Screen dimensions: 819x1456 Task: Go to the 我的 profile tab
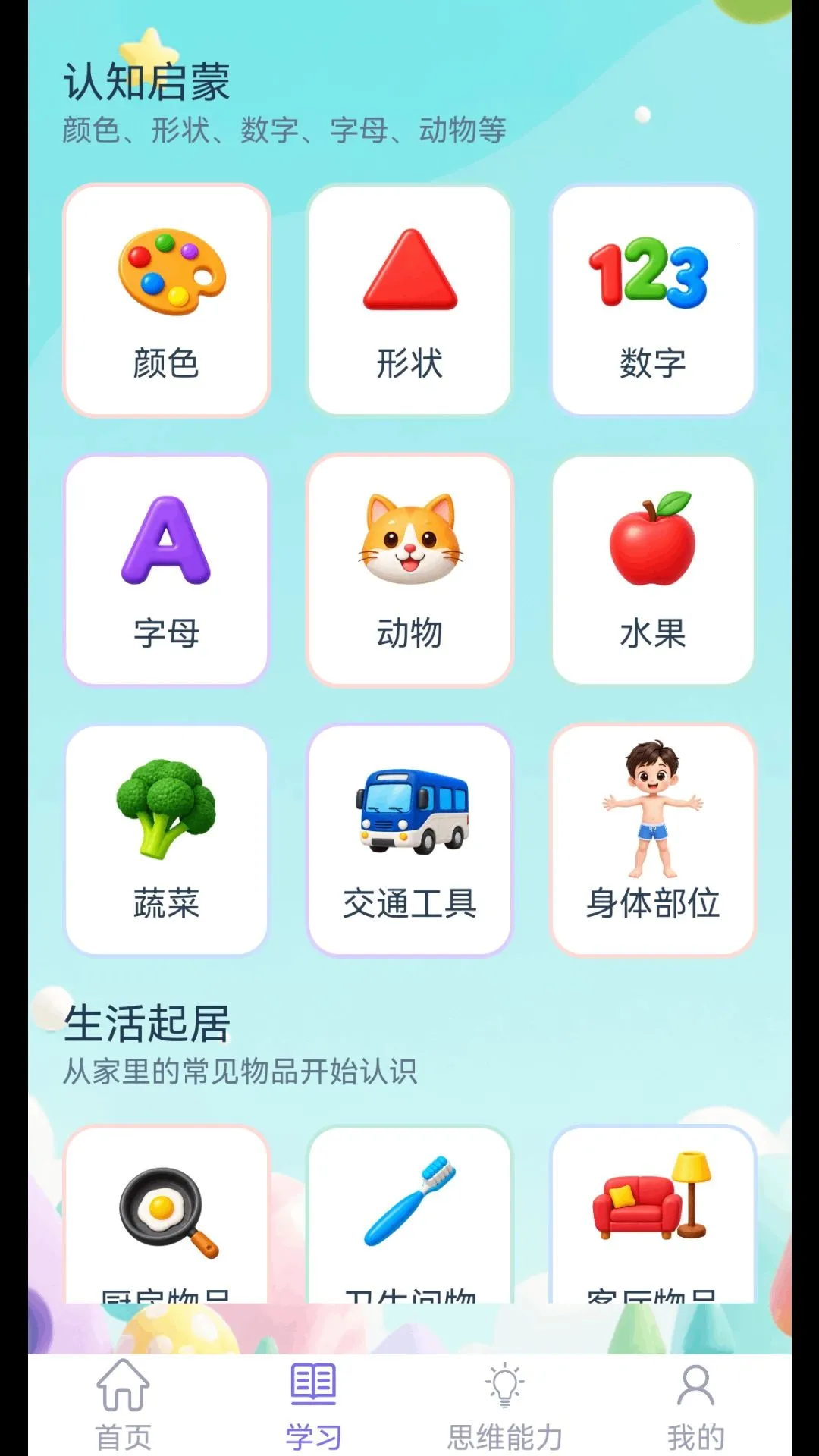[x=695, y=1405]
